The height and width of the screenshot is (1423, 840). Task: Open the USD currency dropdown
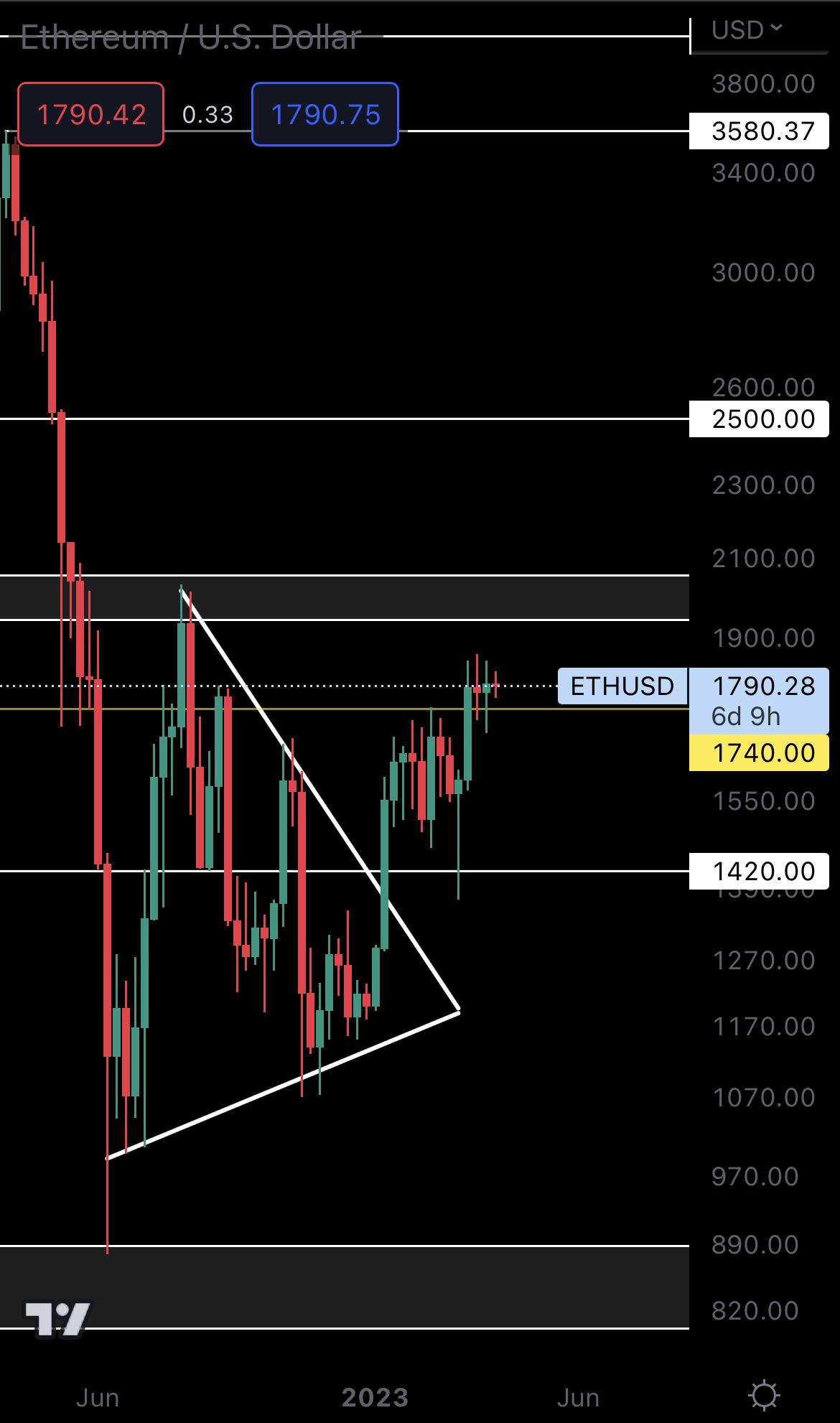click(747, 30)
